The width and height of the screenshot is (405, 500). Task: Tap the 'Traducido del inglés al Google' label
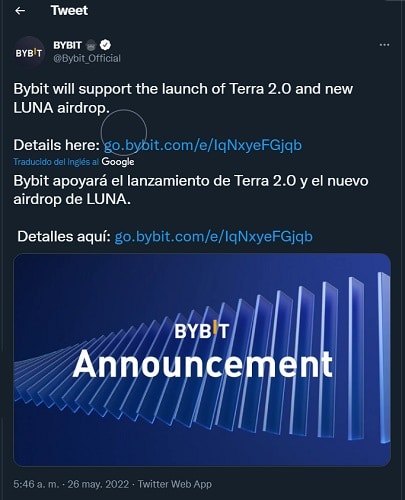74,162
